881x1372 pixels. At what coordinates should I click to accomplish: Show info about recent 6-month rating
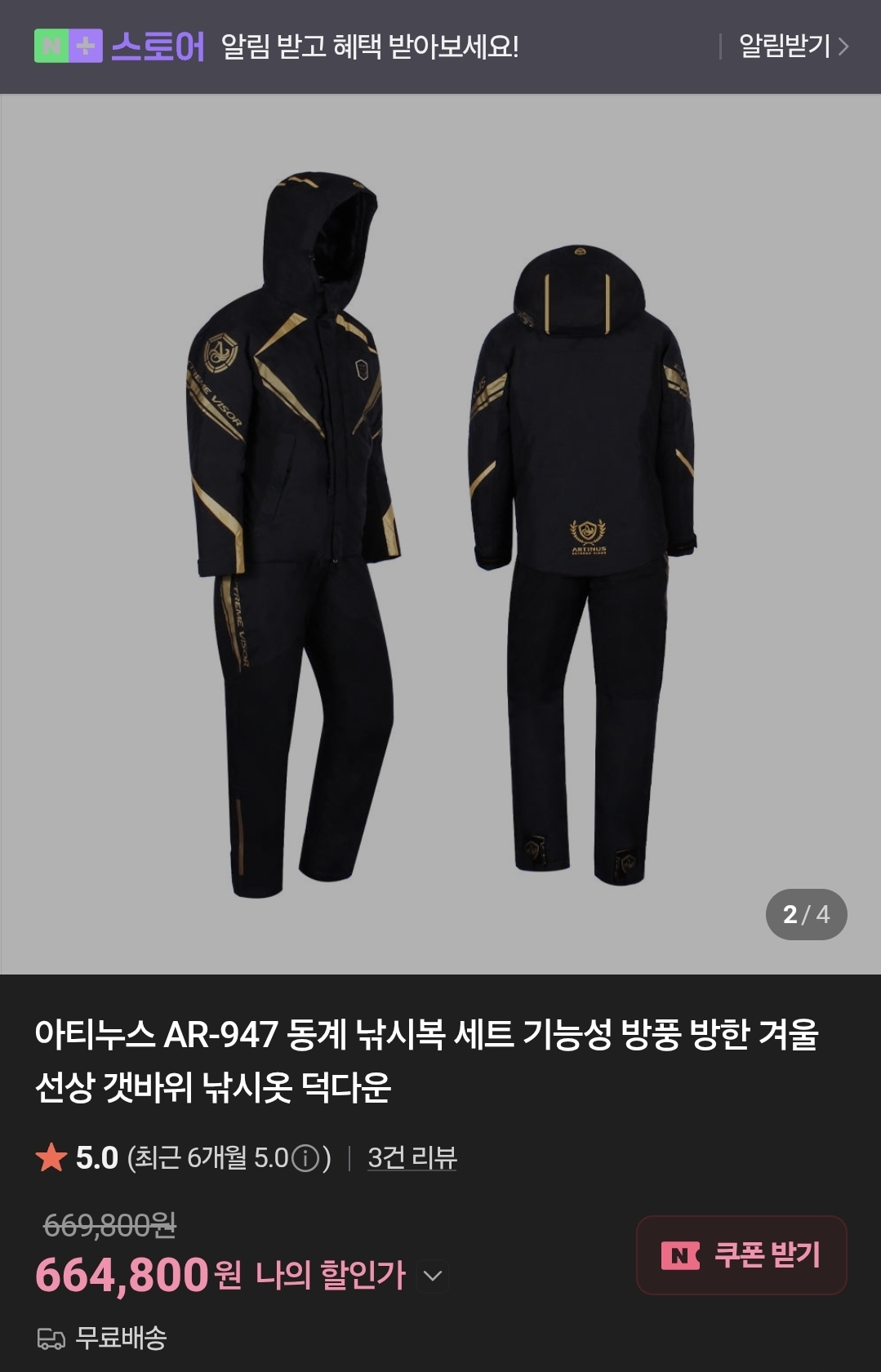(305, 1158)
